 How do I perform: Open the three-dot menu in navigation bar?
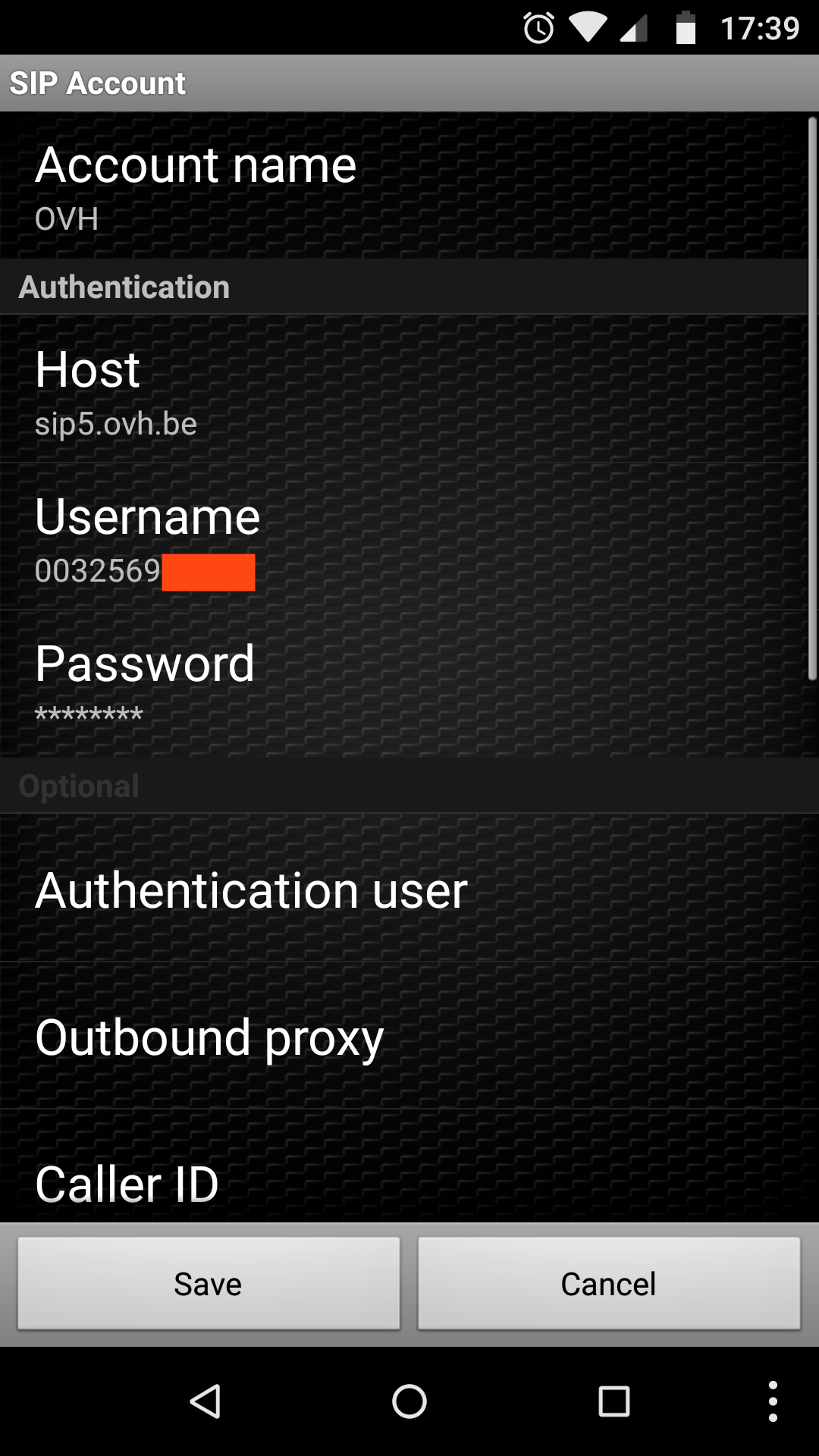point(772,1401)
